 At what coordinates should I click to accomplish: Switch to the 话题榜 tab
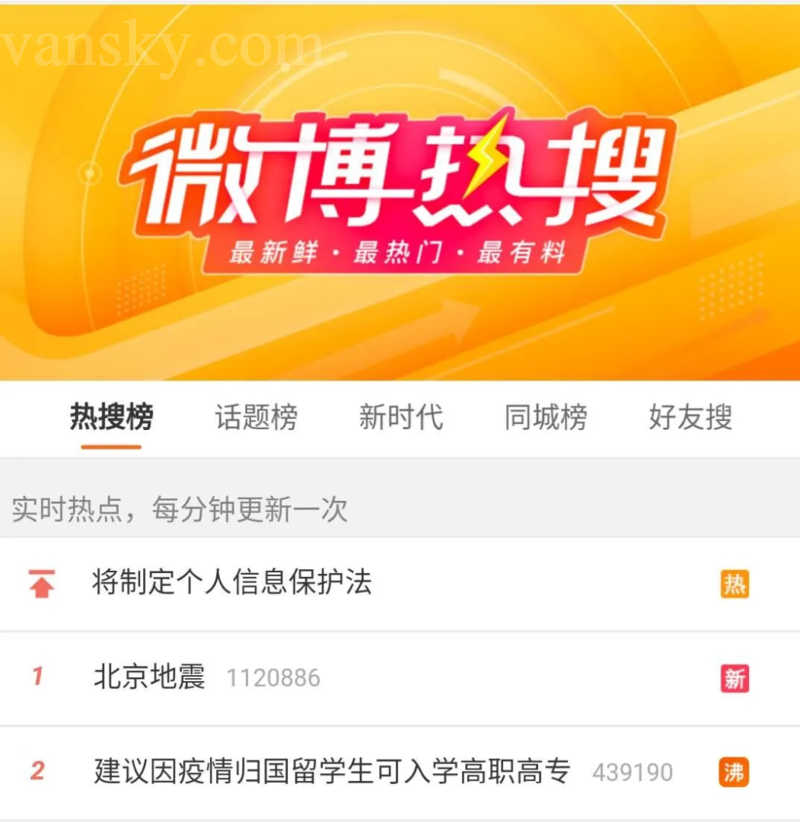[x=256, y=417]
